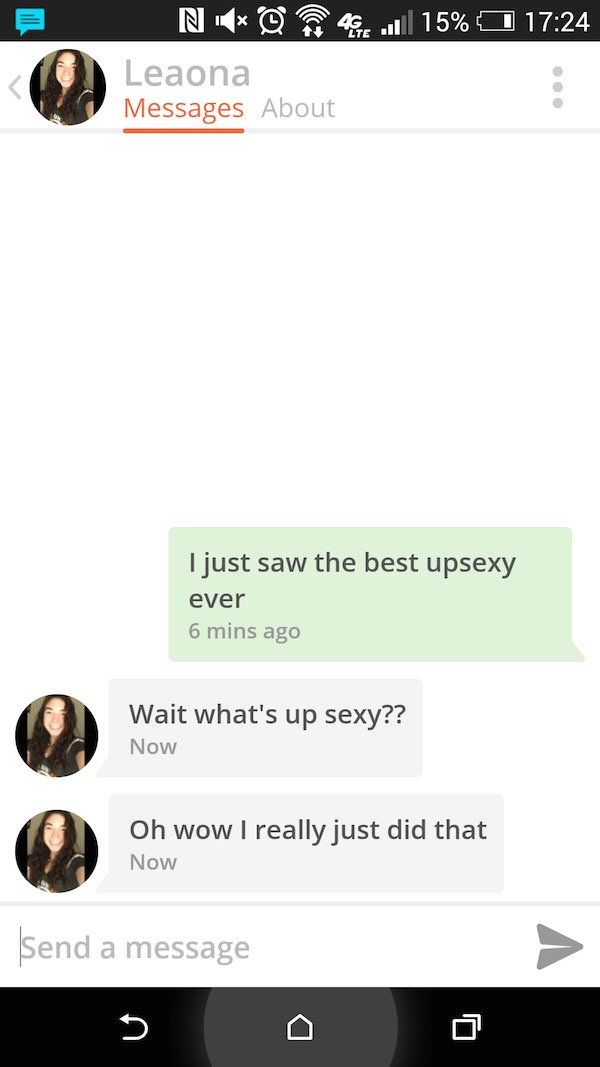Open the three-dot overflow menu
Image resolution: width=600 pixels, height=1067 pixels.
558,87
